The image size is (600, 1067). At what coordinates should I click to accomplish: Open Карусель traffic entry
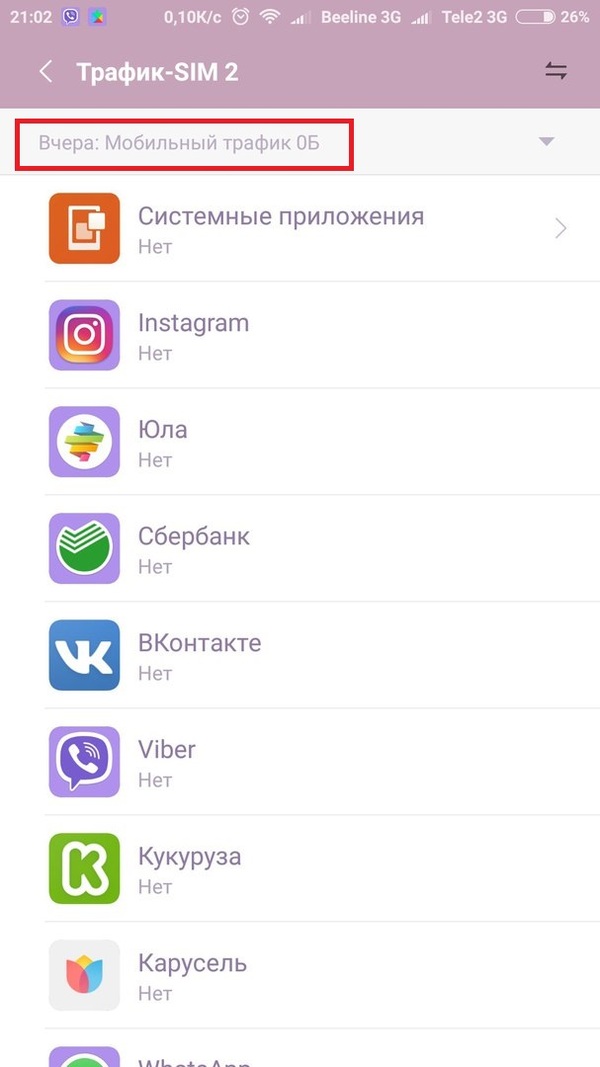click(300, 976)
